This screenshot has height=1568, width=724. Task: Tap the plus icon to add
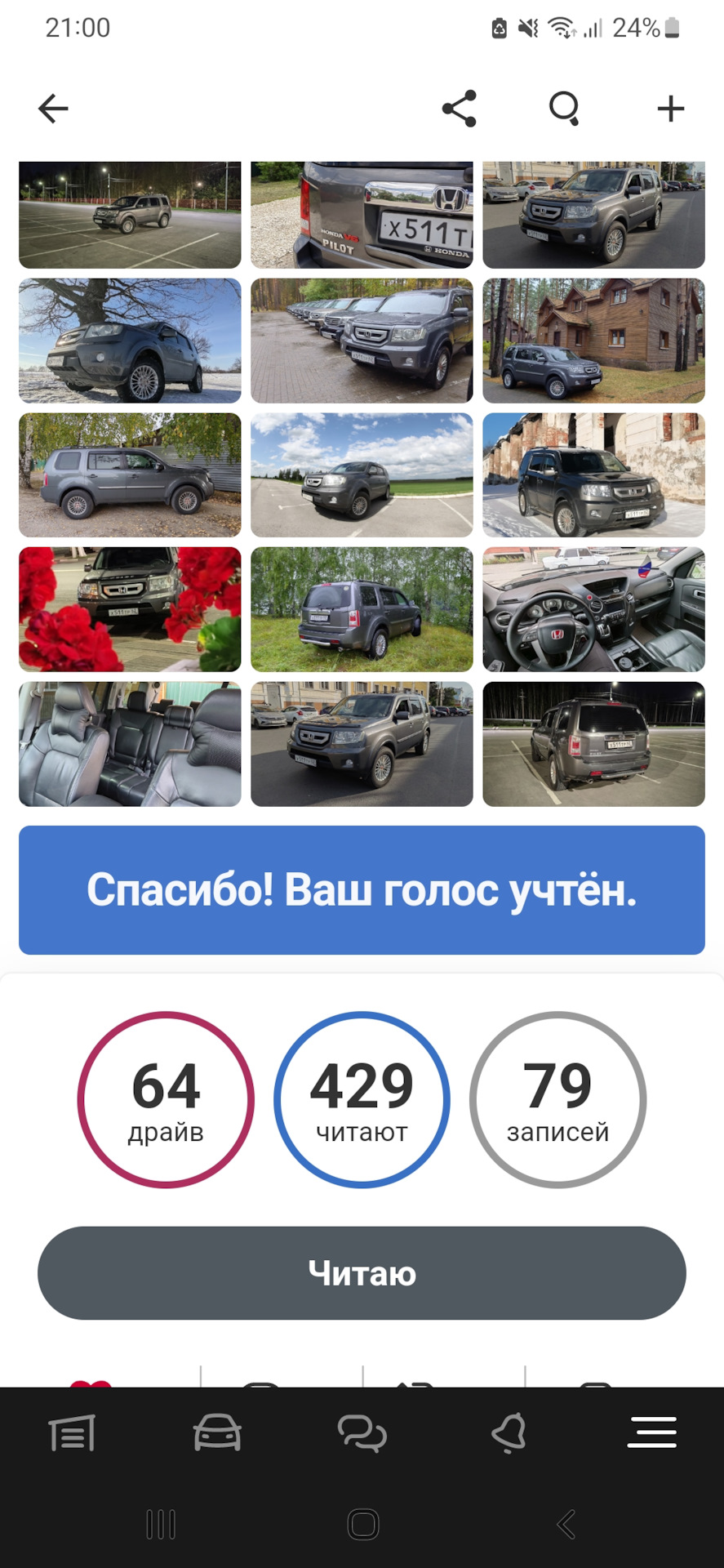(670, 109)
